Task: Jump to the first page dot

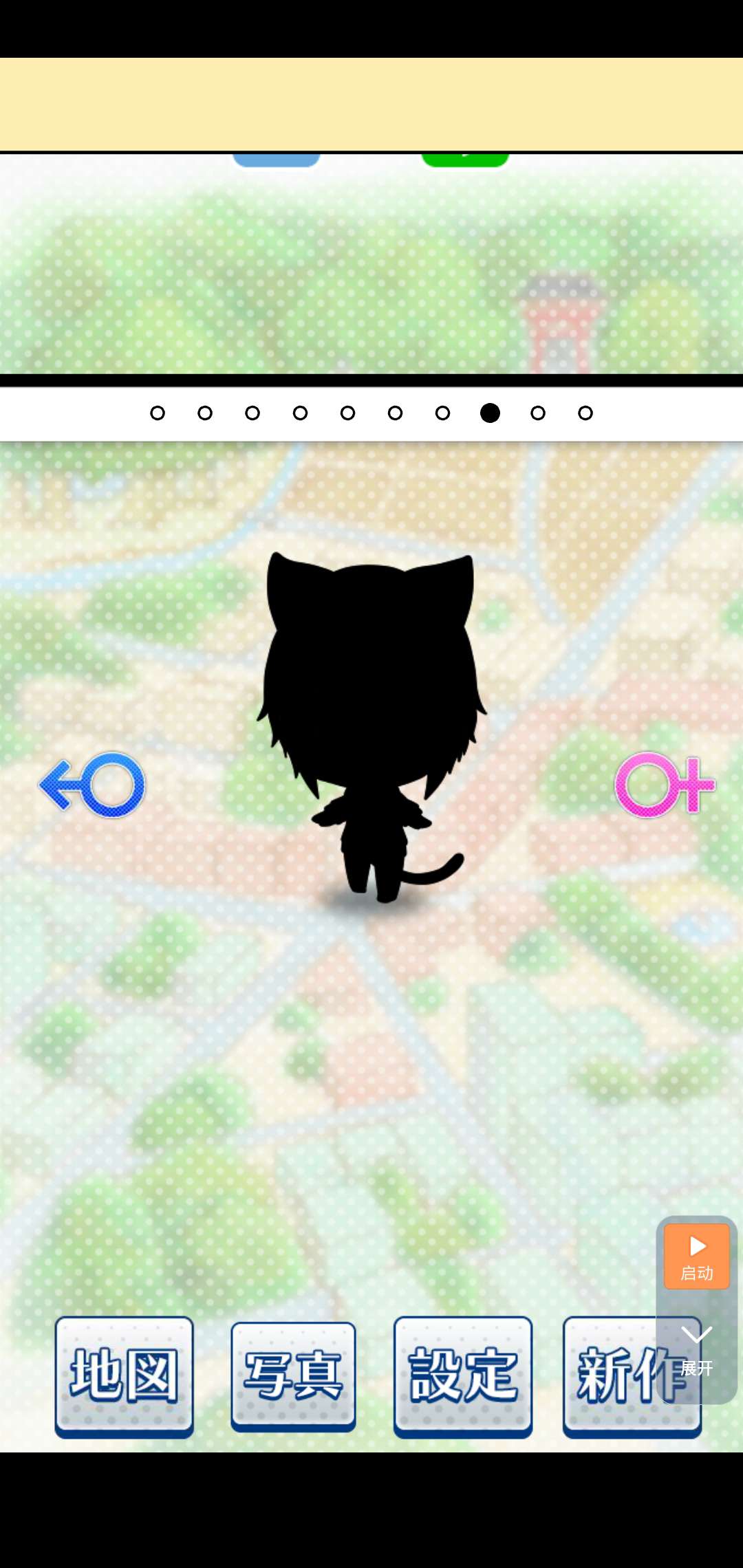Action: pos(158,413)
